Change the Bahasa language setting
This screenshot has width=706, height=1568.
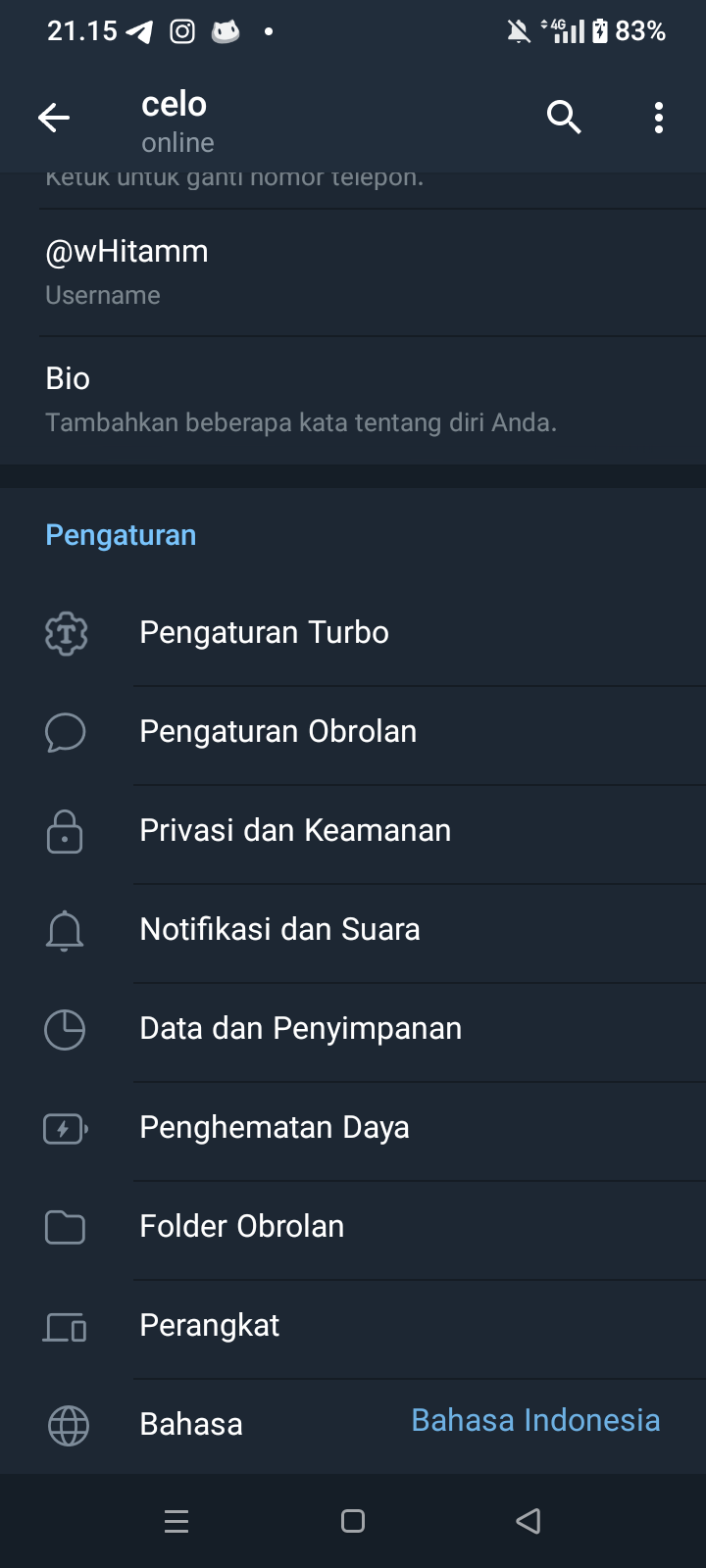click(x=353, y=1424)
